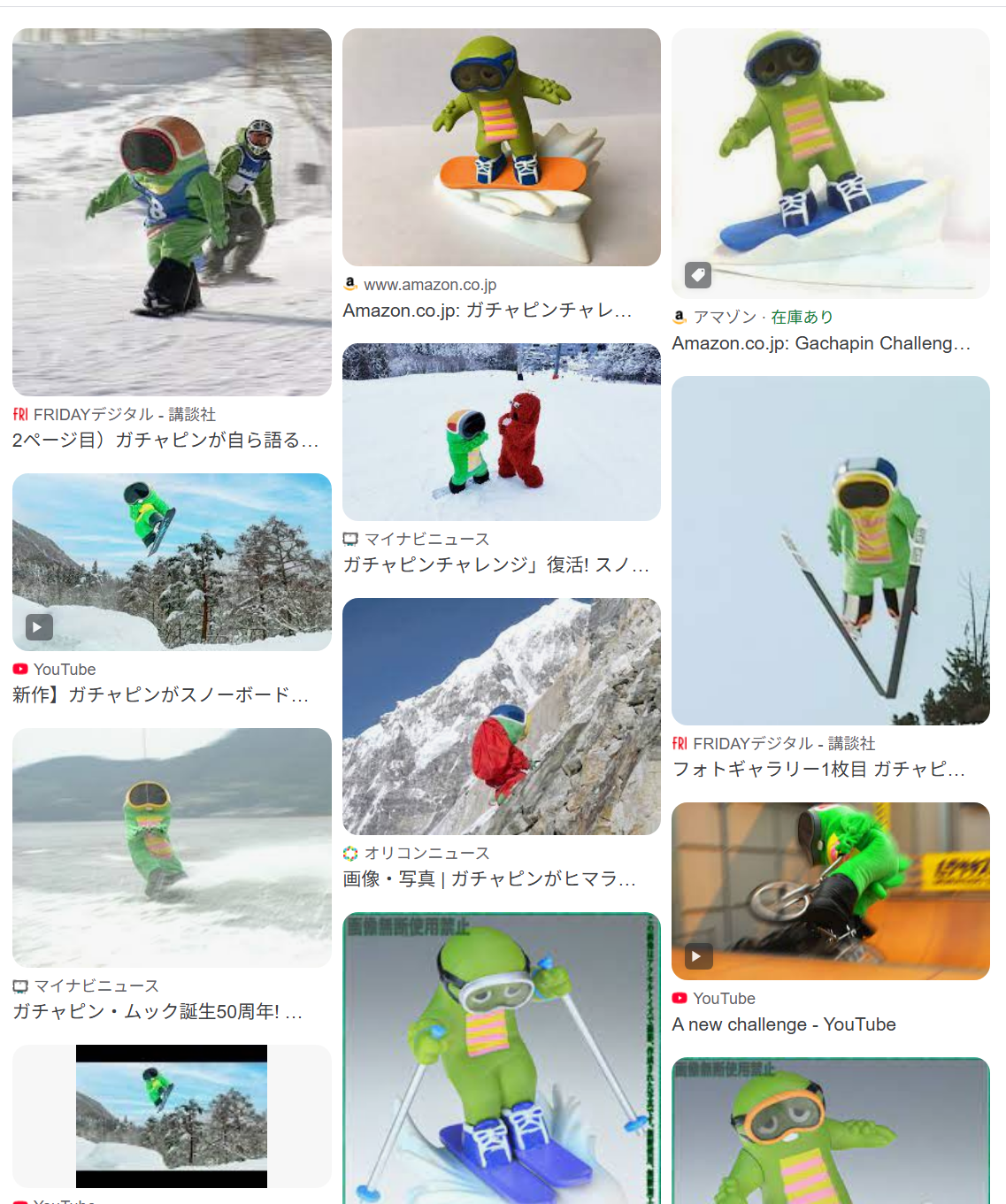Open the FRIDAYデジタル snowboarding photo with rider behind
The height and width of the screenshot is (1204, 1006).
172,212
